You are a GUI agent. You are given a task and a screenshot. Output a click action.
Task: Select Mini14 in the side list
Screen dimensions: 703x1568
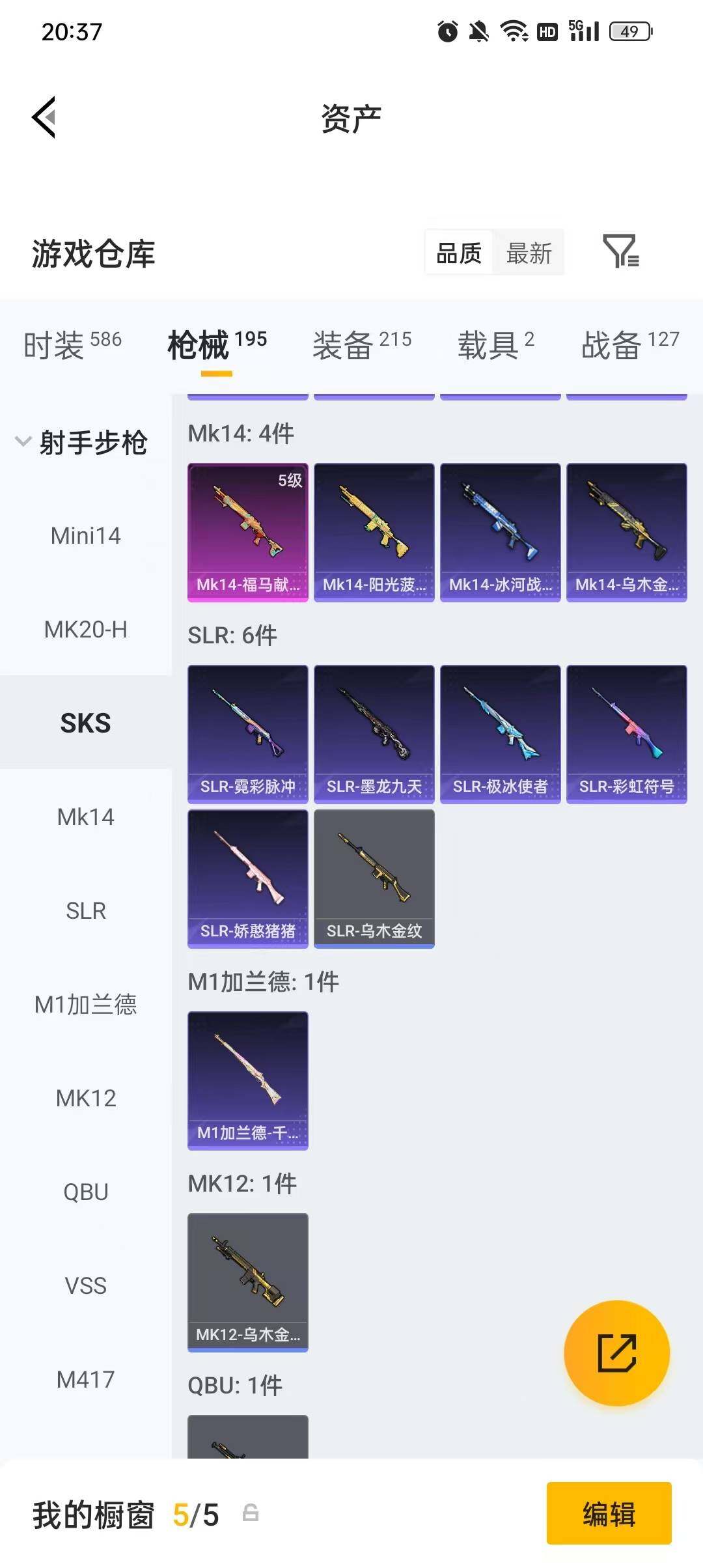(x=86, y=536)
